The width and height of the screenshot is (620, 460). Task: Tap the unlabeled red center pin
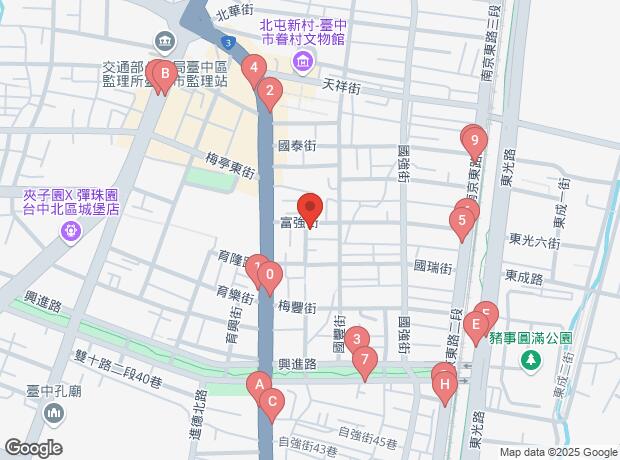[310, 209]
